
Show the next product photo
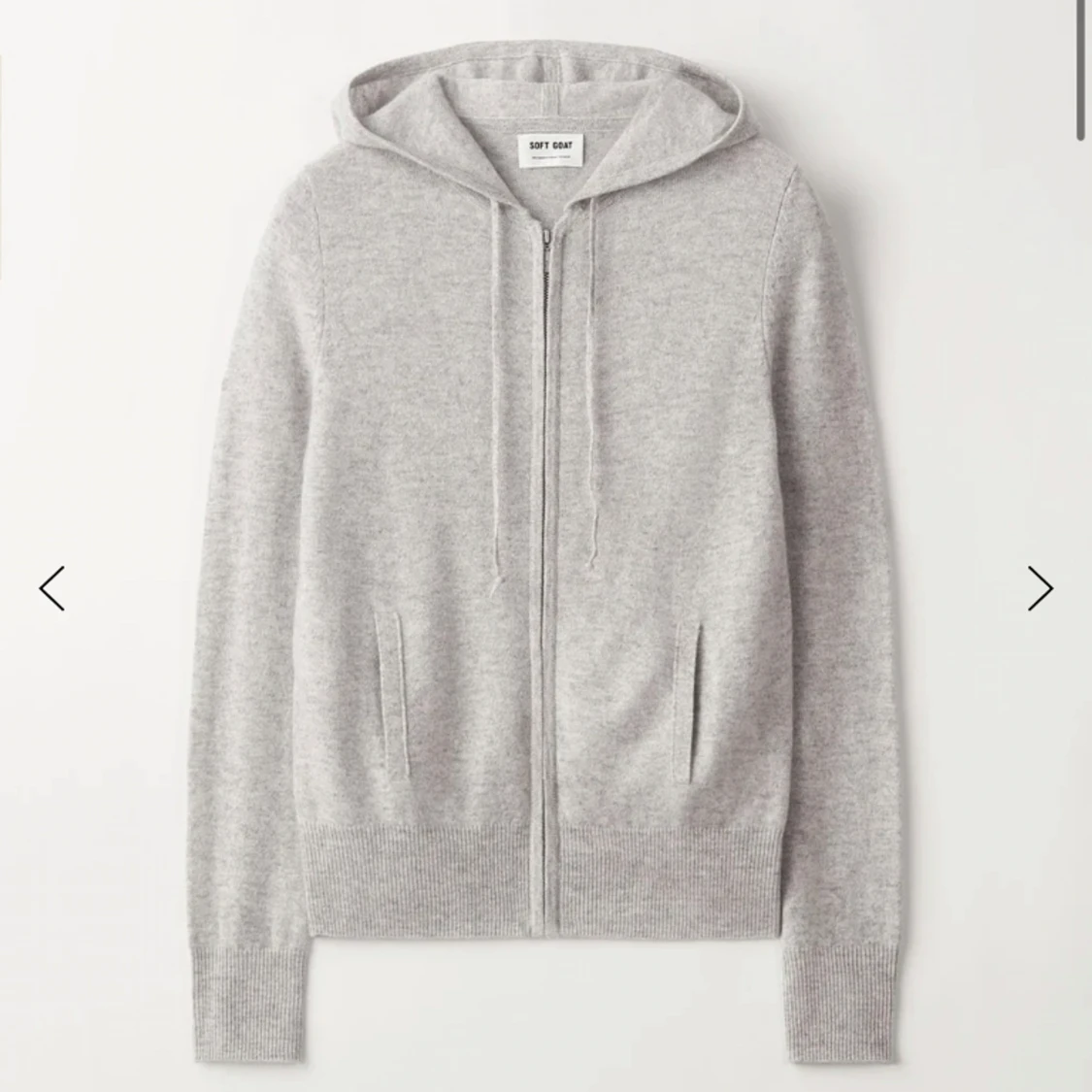1040,588
